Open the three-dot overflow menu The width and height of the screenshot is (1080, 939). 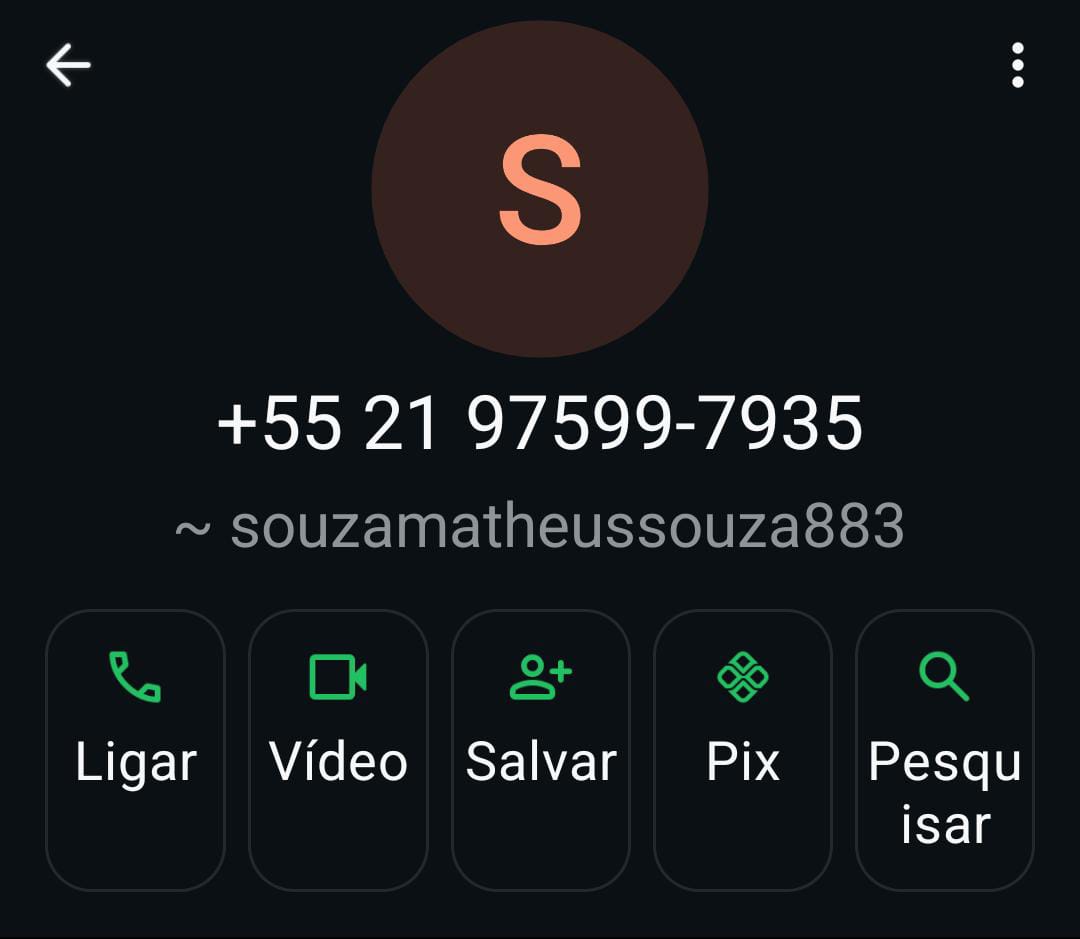tap(1017, 66)
